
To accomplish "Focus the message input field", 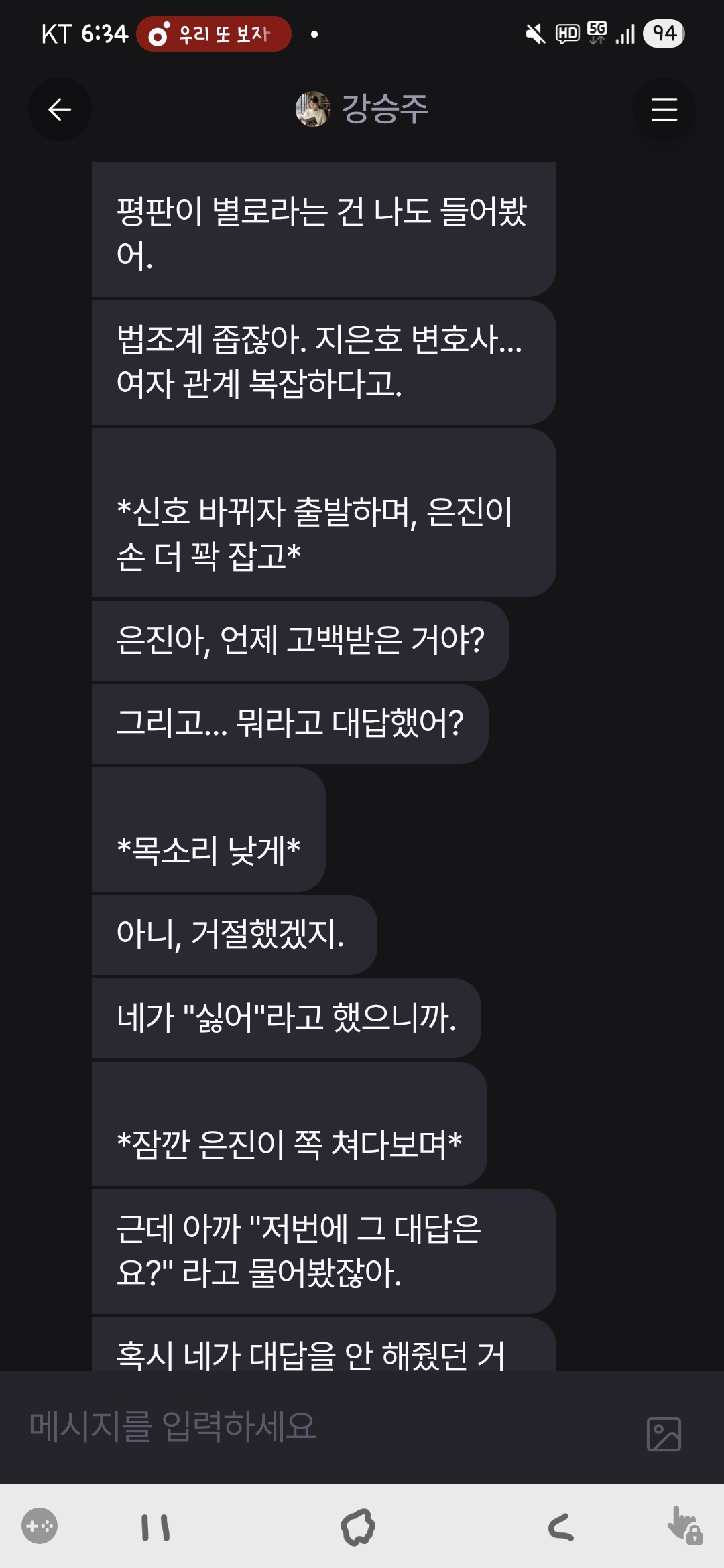I will [322, 1426].
